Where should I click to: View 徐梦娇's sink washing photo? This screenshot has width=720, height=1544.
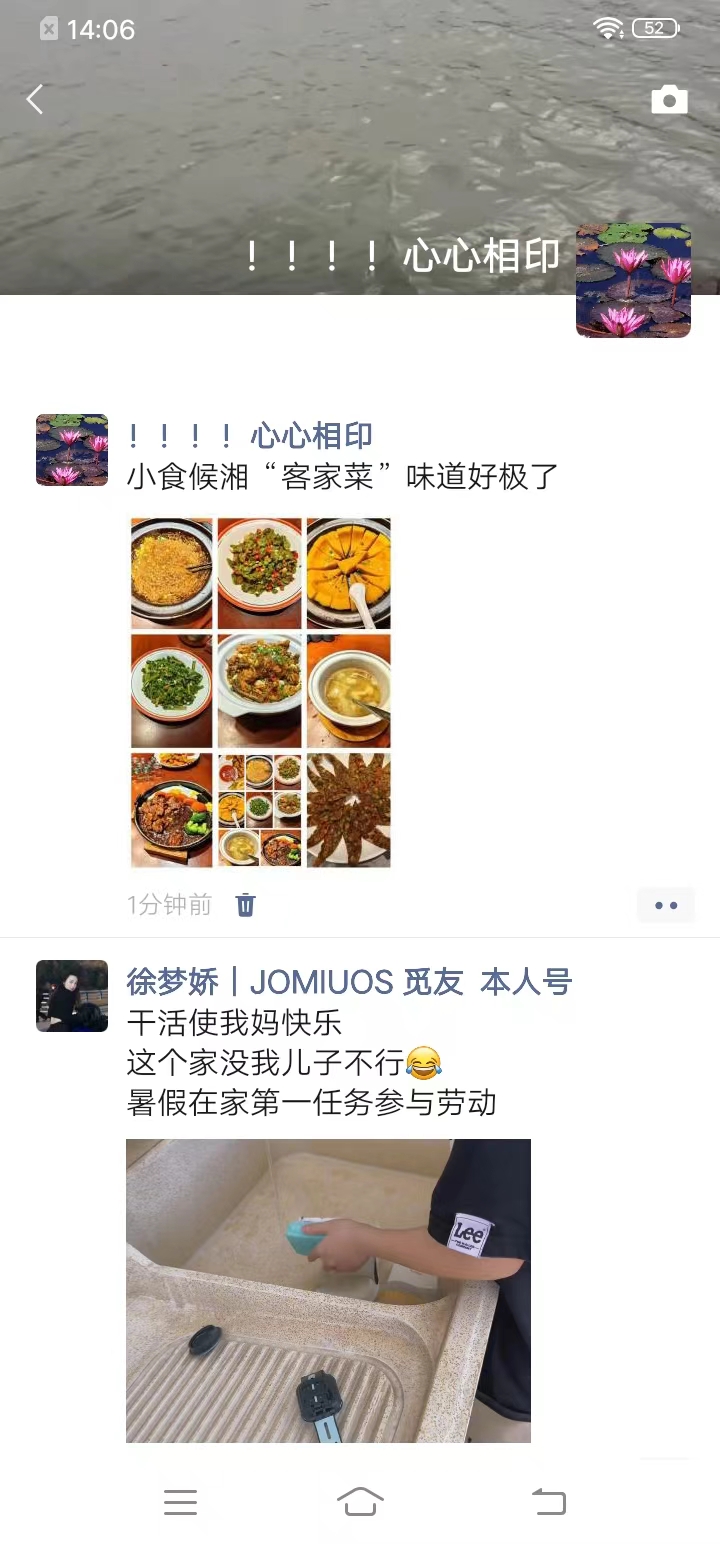tap(328, 1290)
